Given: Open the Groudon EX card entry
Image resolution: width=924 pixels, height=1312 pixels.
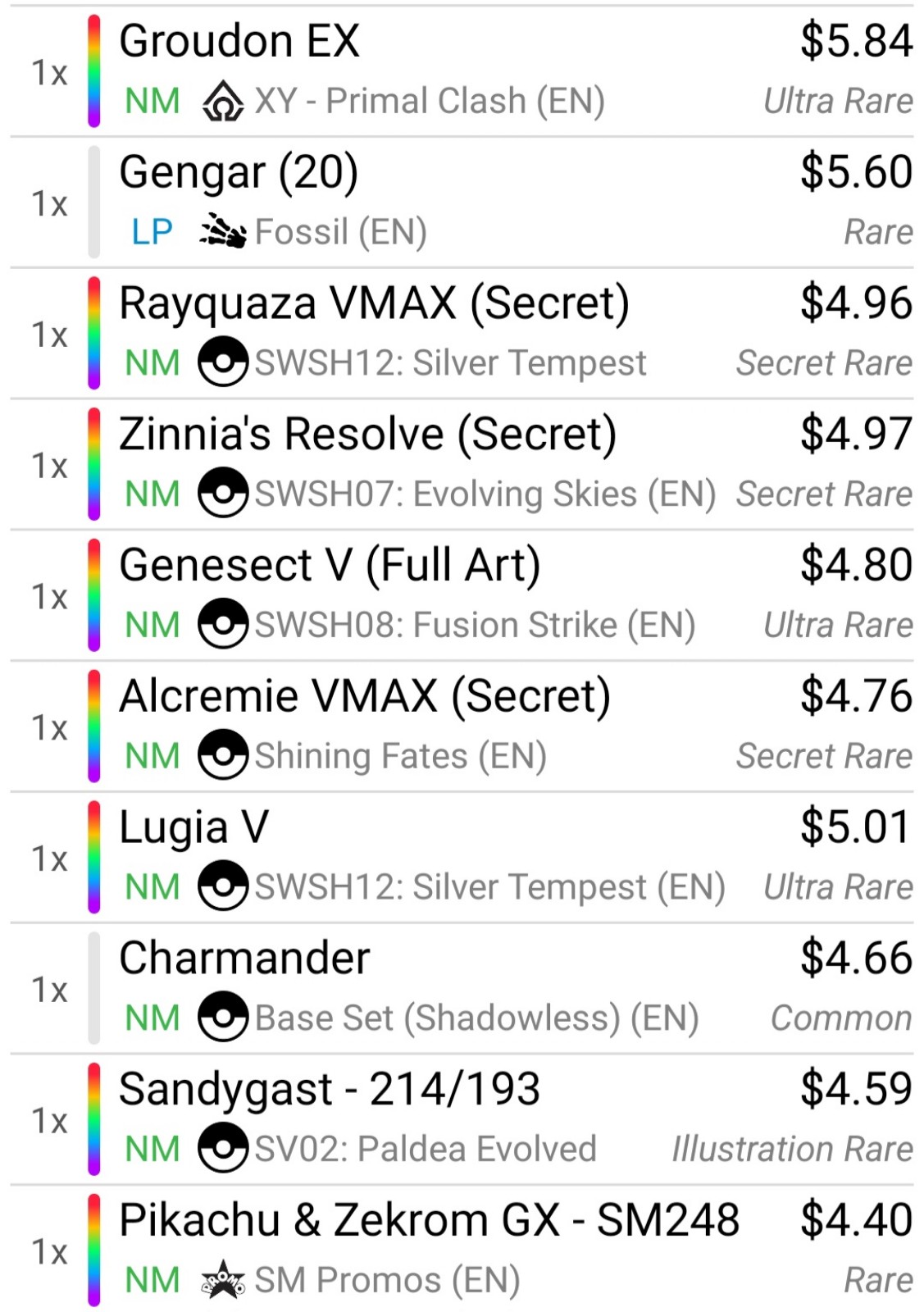Looking at the screenshot, I should pyautogui.click(x=239, y=41).
